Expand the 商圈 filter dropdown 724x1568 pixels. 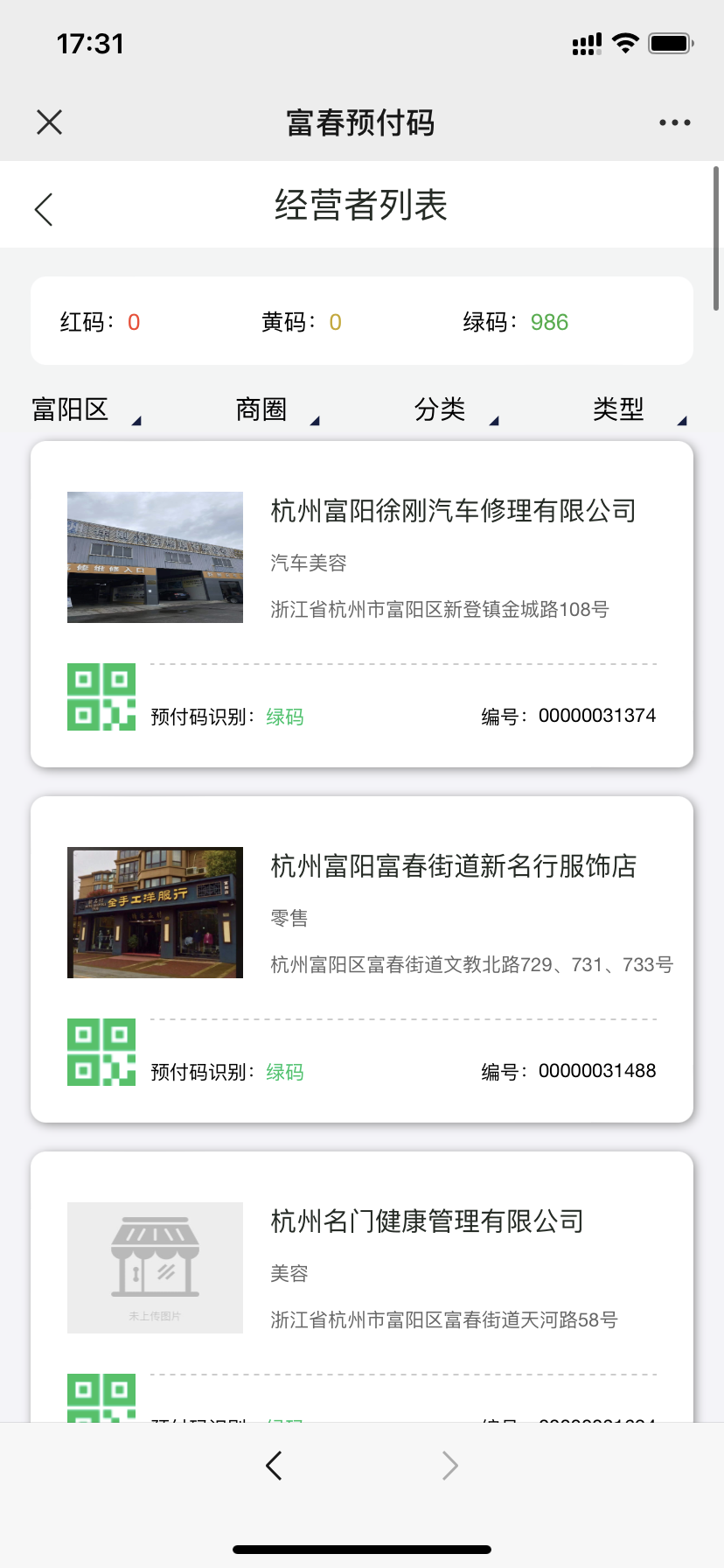278,409
